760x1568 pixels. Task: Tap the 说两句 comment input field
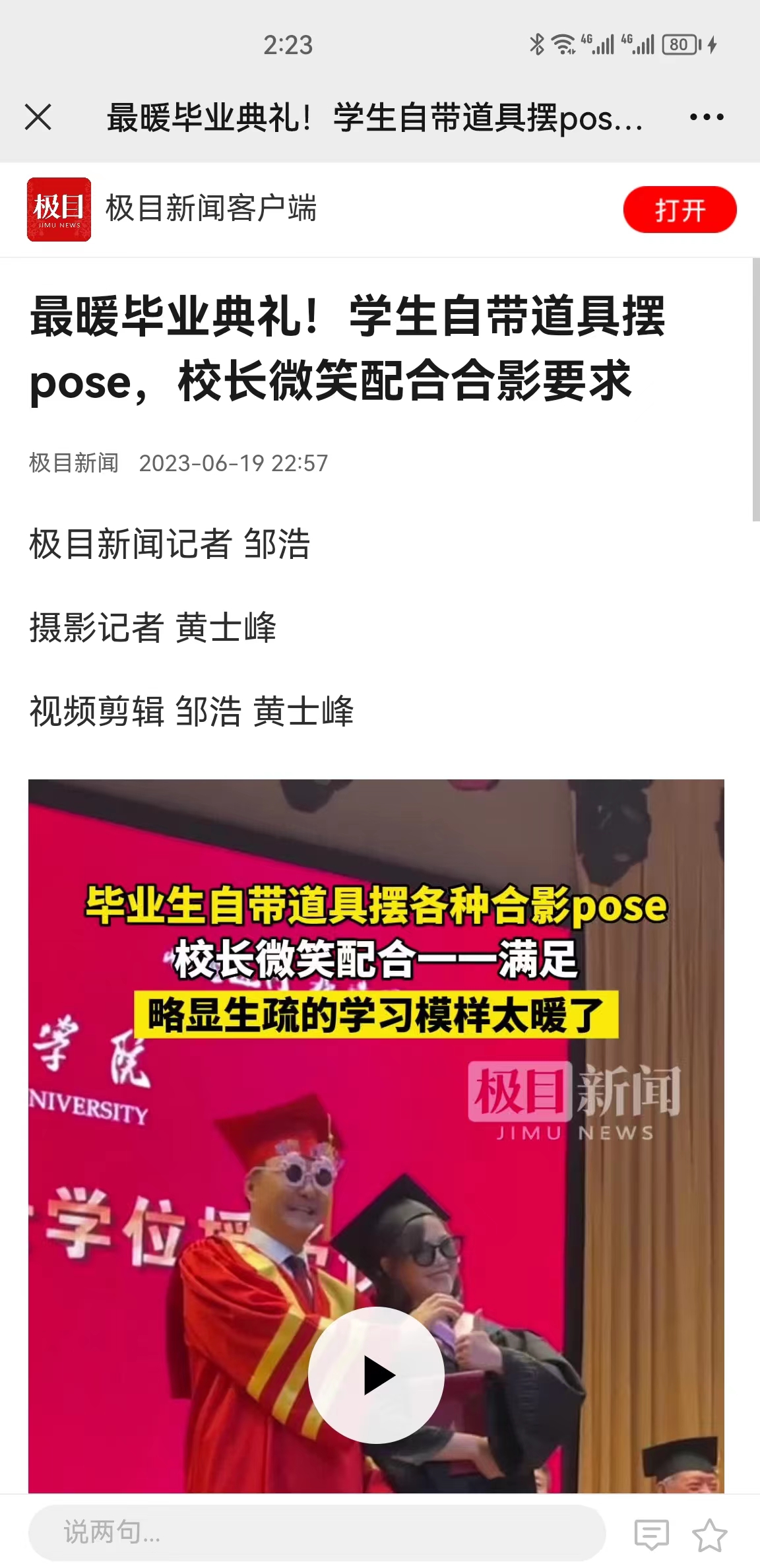pyautogui.click(x=317, y=1532)
